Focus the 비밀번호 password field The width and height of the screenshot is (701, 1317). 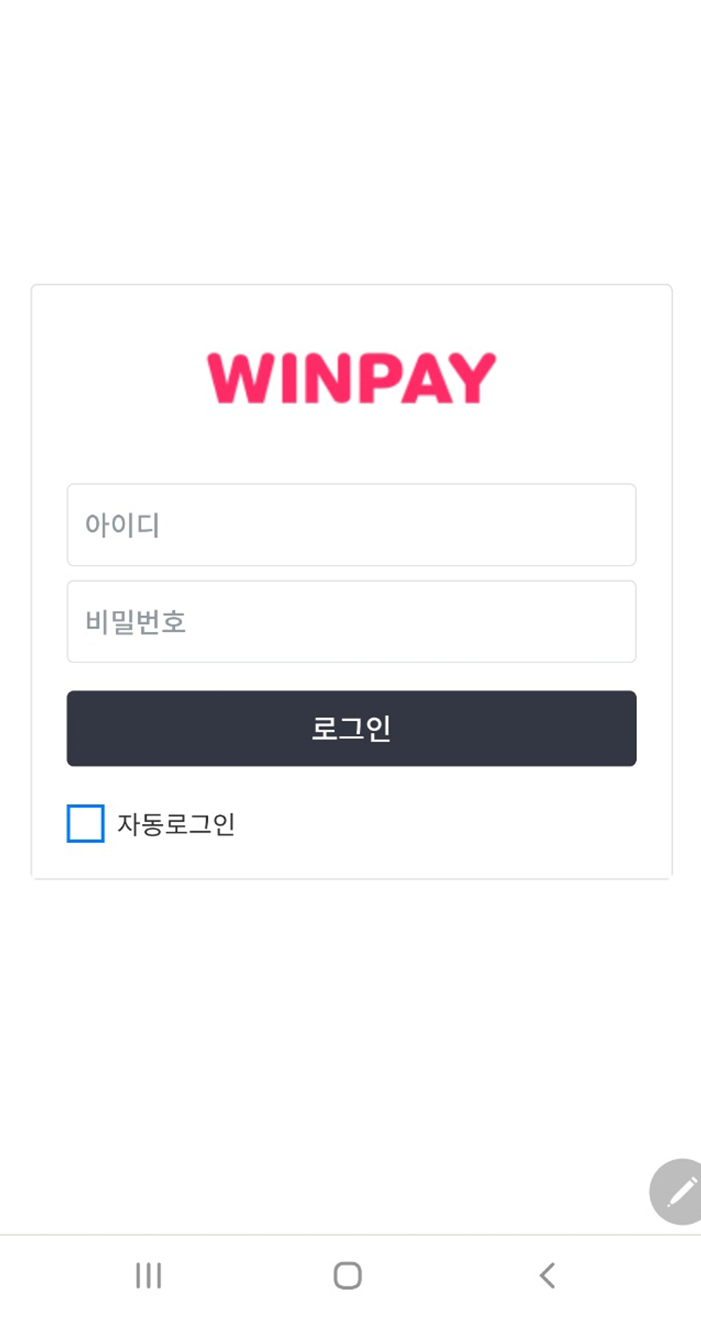(x=351, y=622)
